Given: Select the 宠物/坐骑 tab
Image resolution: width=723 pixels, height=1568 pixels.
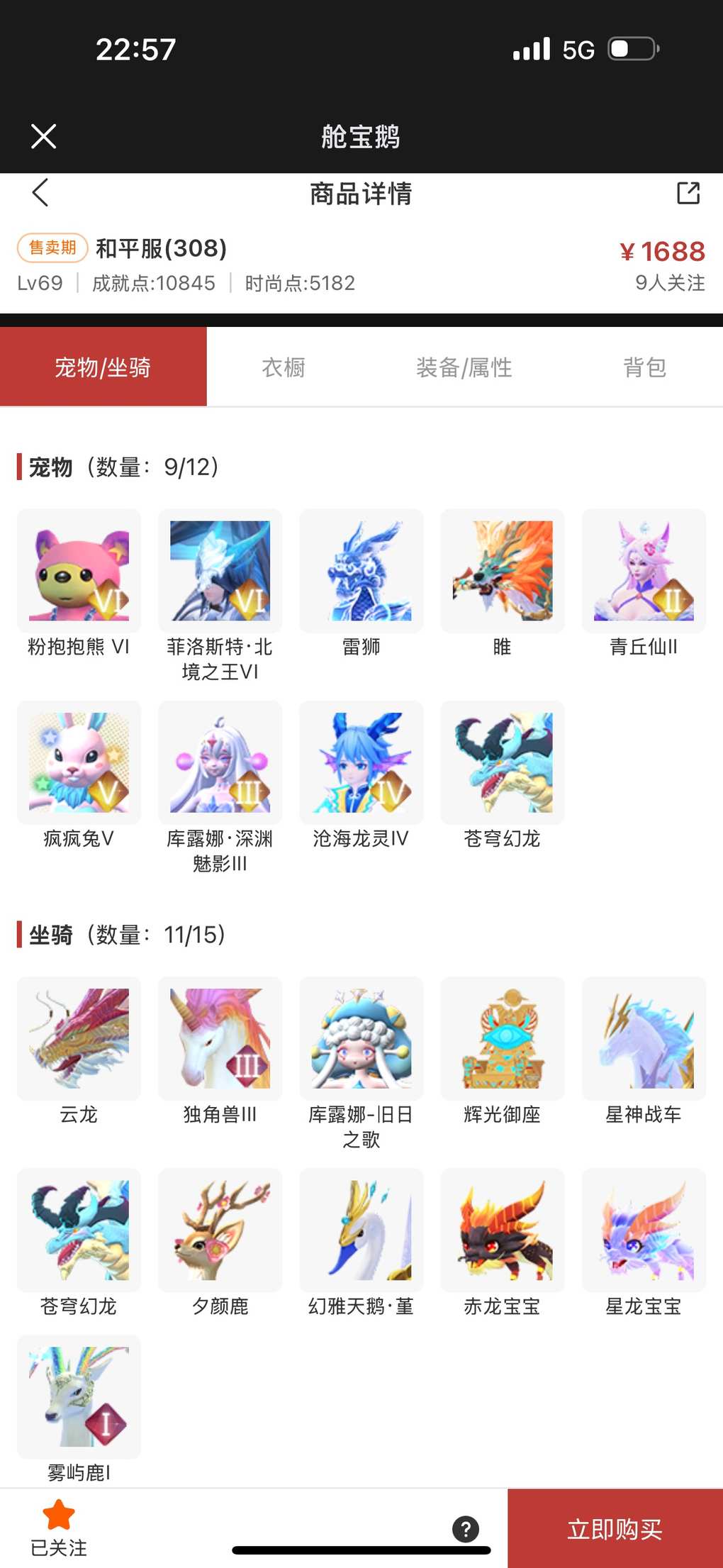Looking at the screenshot, I should 103,367.
